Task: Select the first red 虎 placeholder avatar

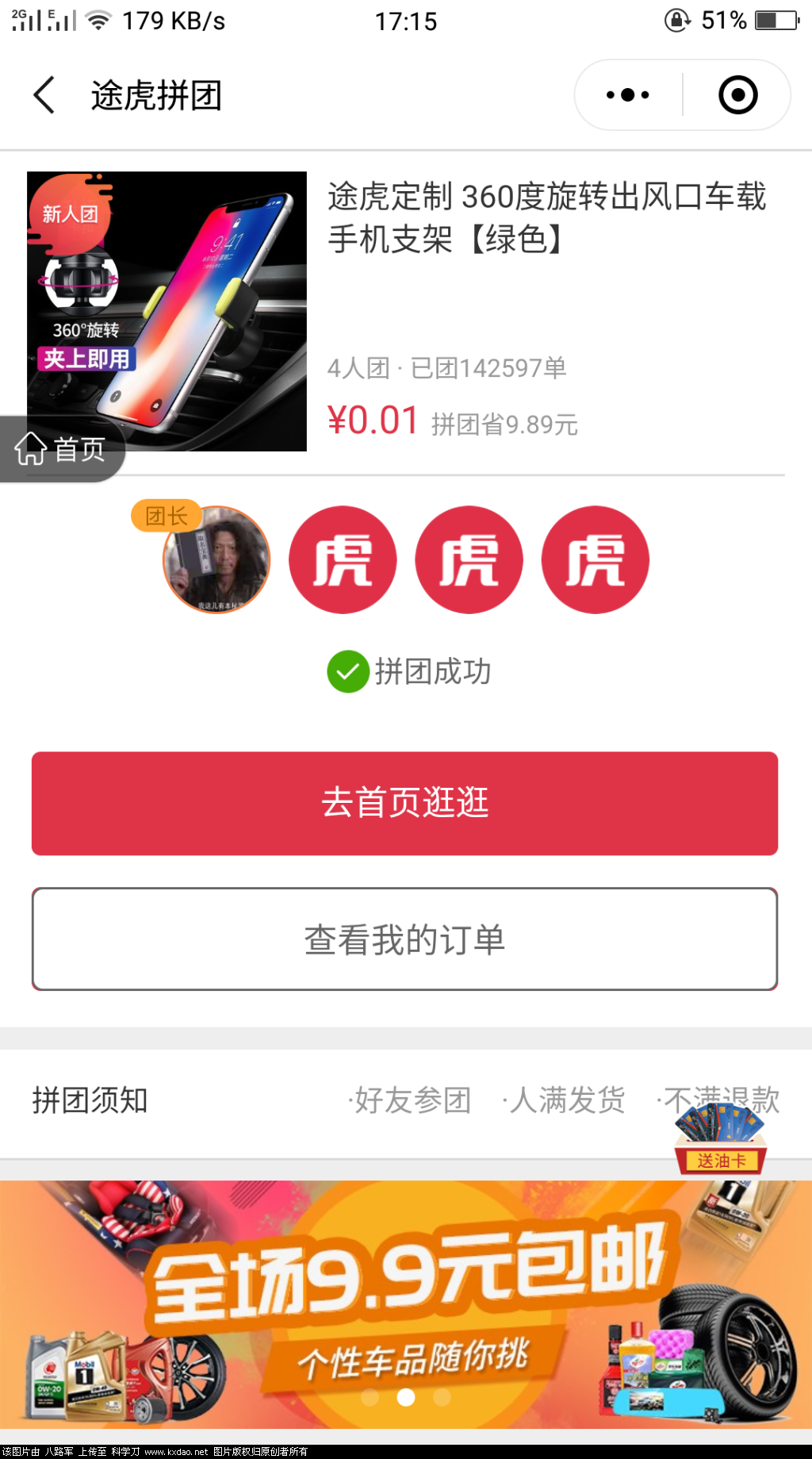Action: point(343,559)
